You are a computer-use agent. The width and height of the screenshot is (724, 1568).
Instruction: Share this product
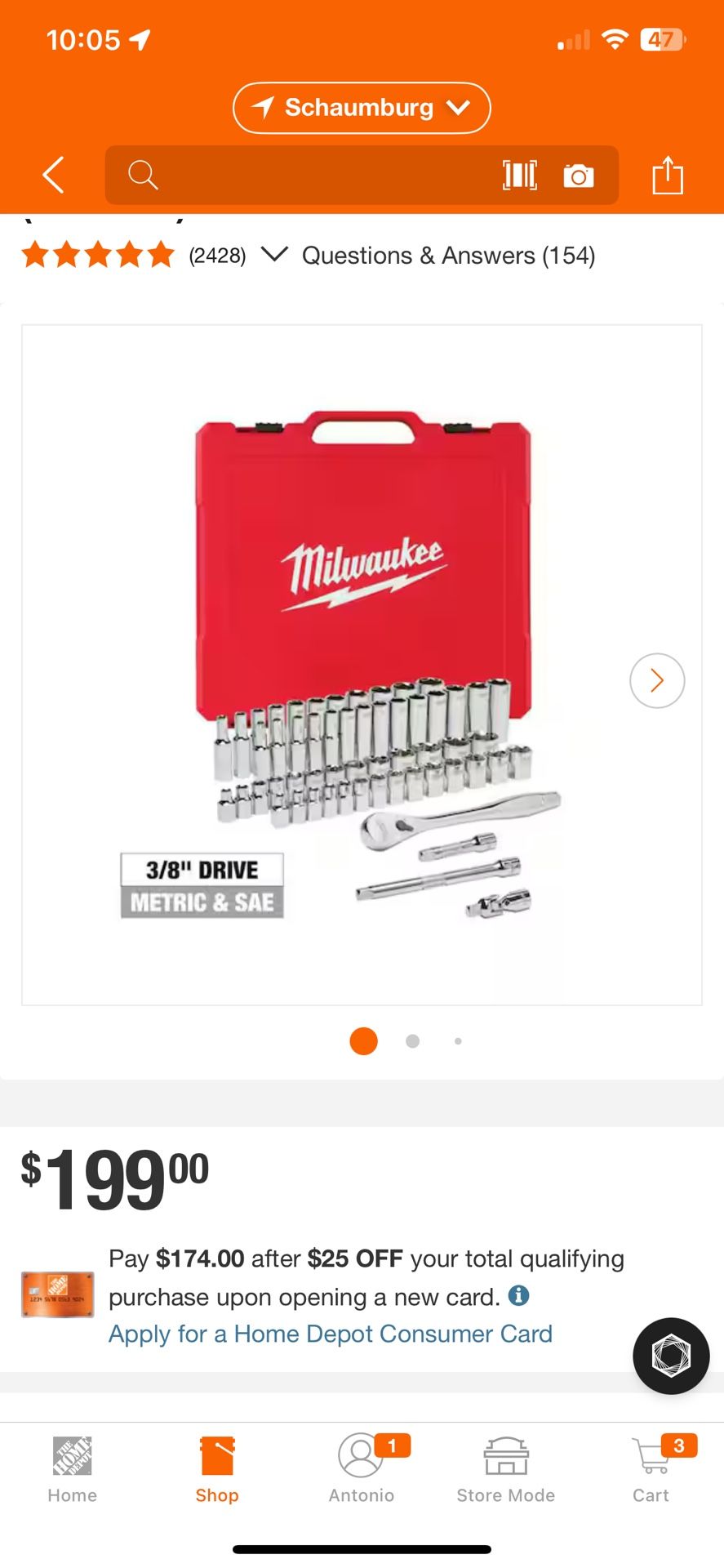tap(667, 175)
